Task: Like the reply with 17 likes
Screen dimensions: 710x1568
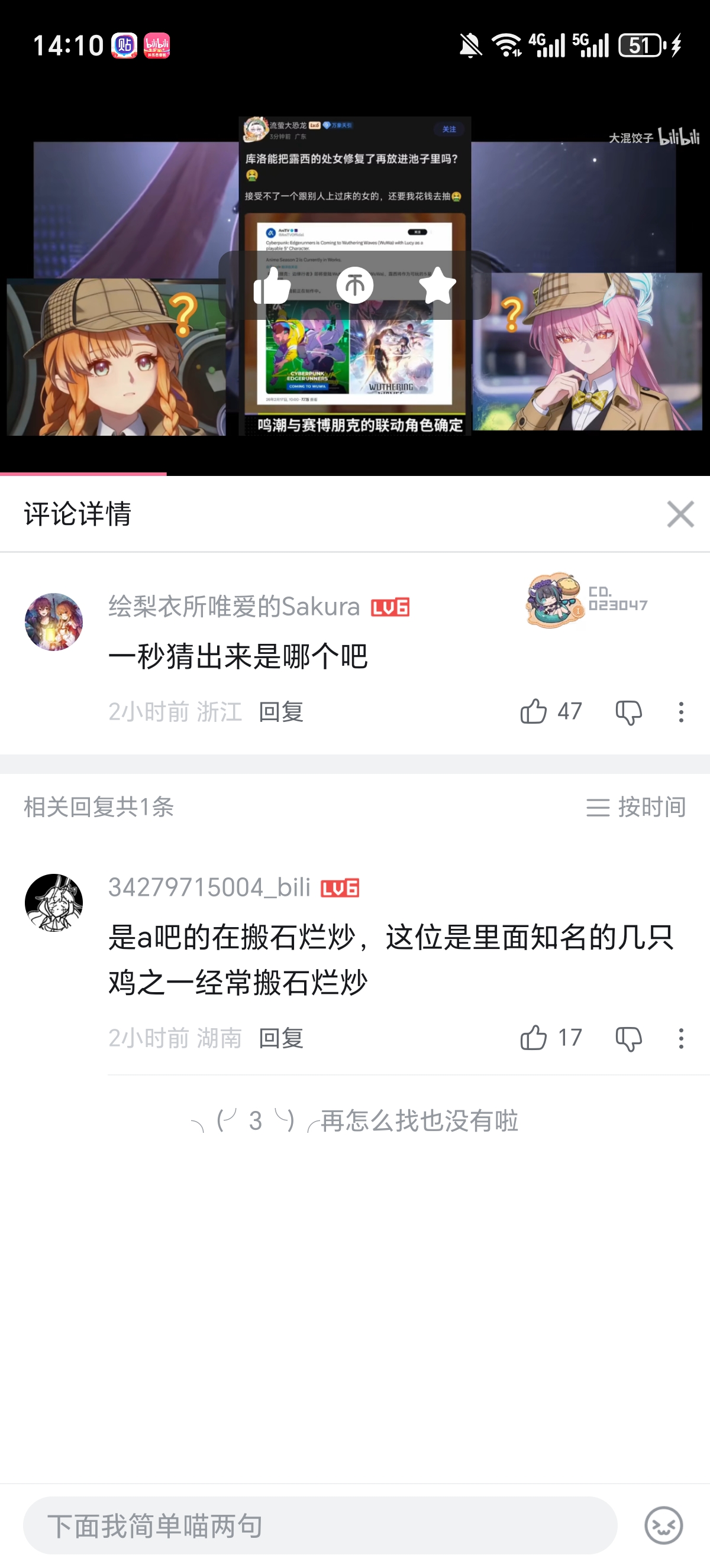Action: click(x=534, y=1038)
